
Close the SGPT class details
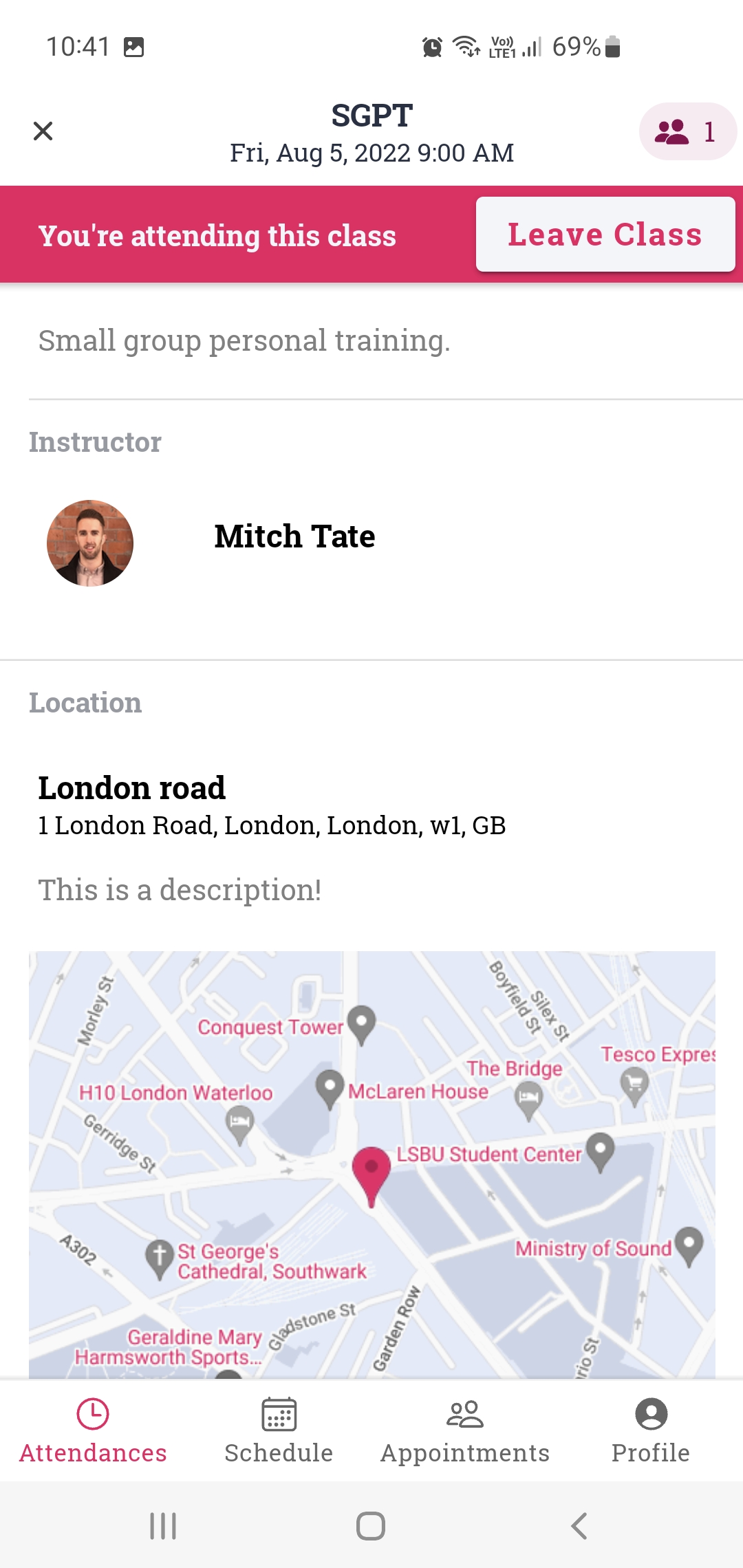coord(43,131)
